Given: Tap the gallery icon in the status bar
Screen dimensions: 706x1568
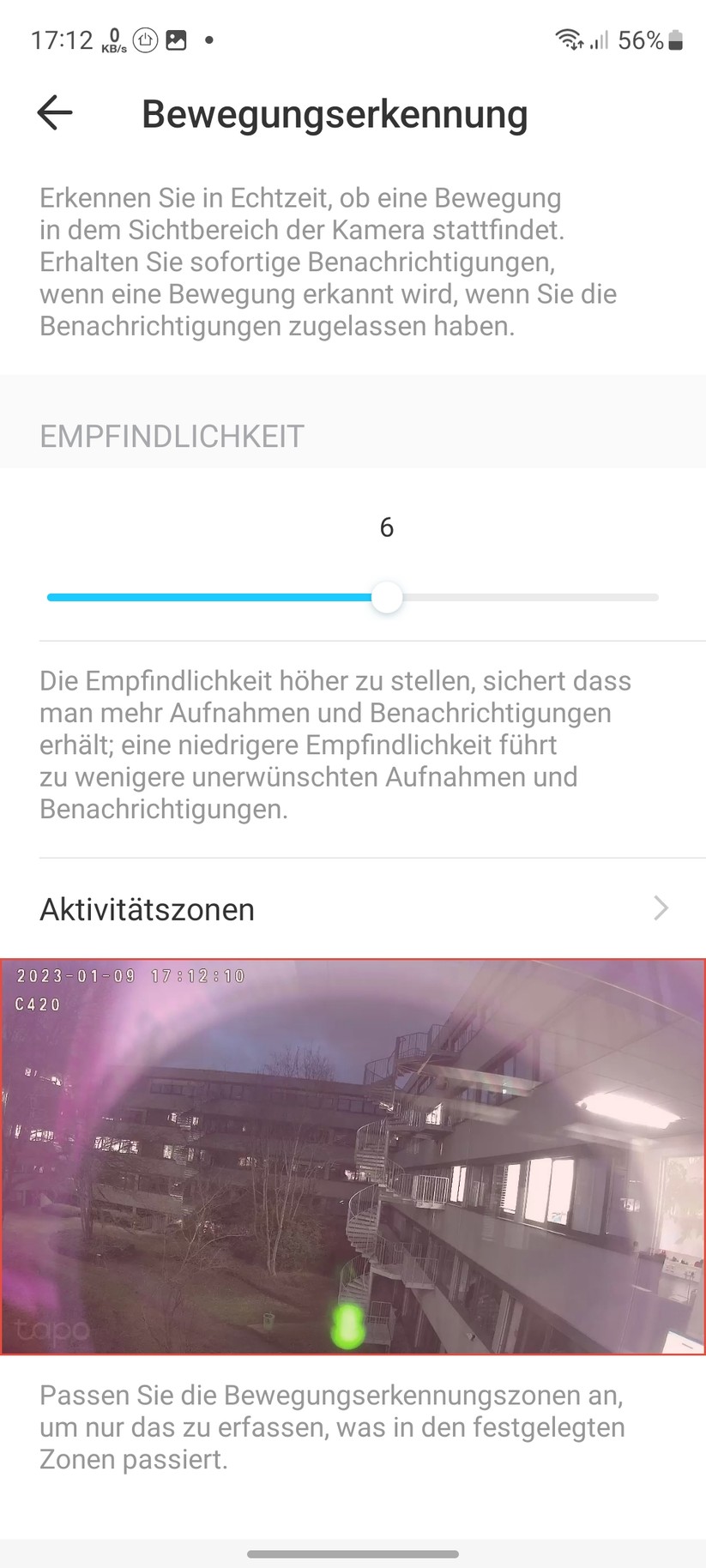Looking at the screenshot, I should click(x=177, y=39).
